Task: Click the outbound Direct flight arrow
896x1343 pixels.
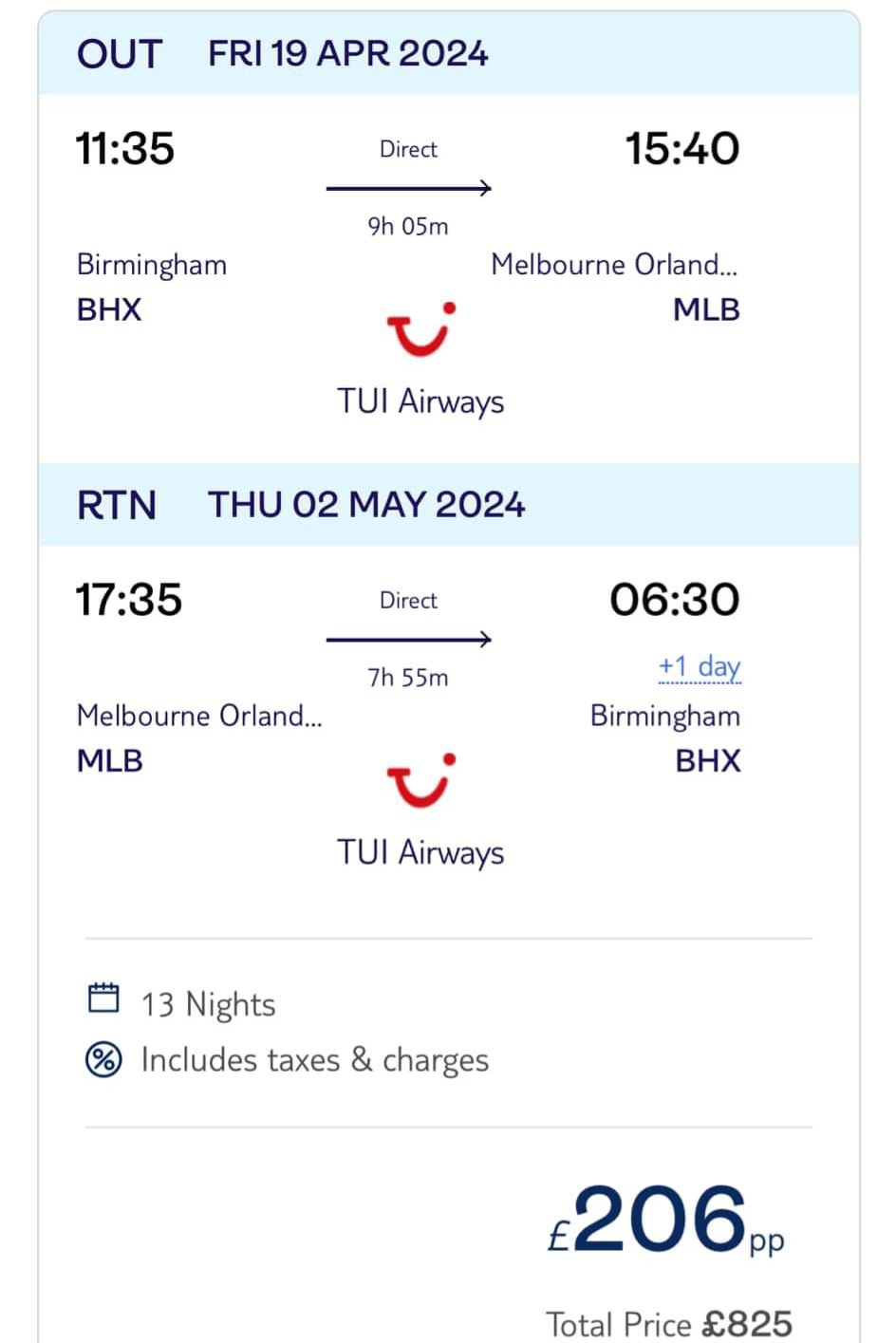Action: pos(410,188)
